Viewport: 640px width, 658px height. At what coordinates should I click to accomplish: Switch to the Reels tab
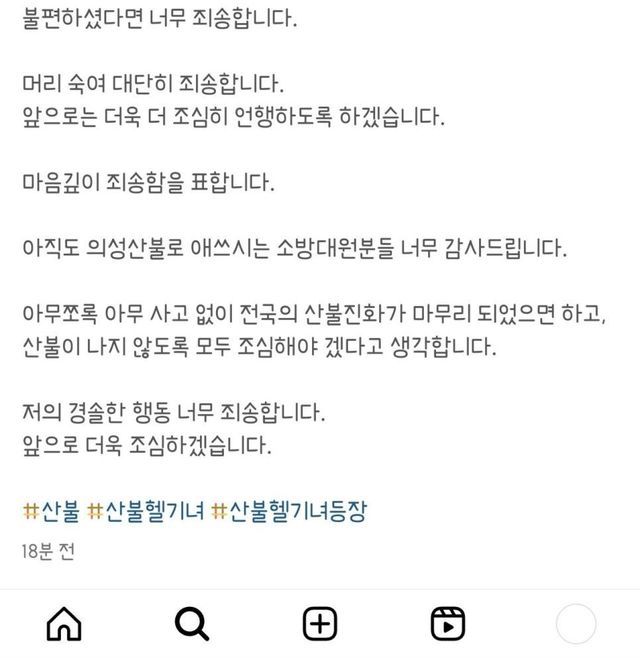click(x=447, y=624)
